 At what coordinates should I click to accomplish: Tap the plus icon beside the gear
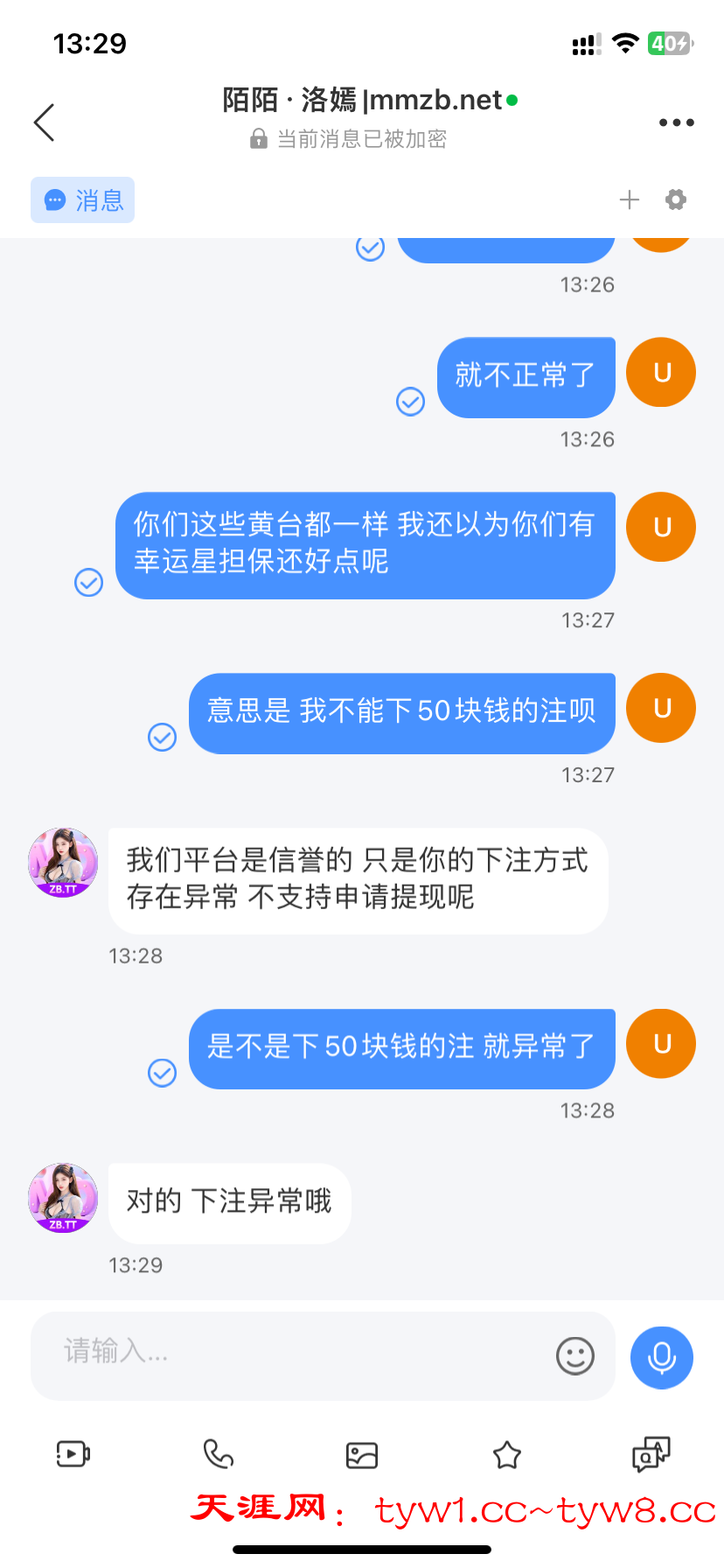tap(629, 200)
